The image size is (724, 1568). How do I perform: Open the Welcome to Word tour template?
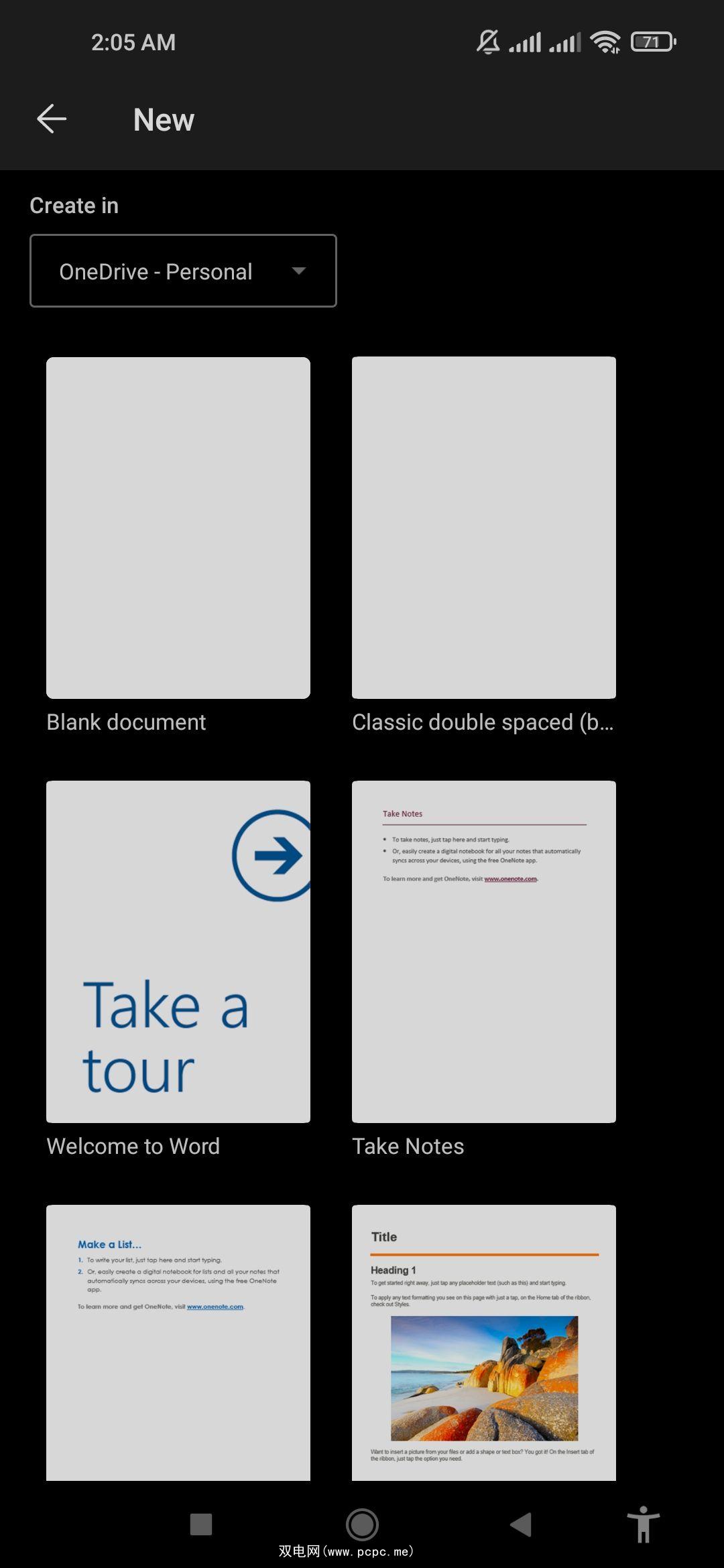pos(178,952)
